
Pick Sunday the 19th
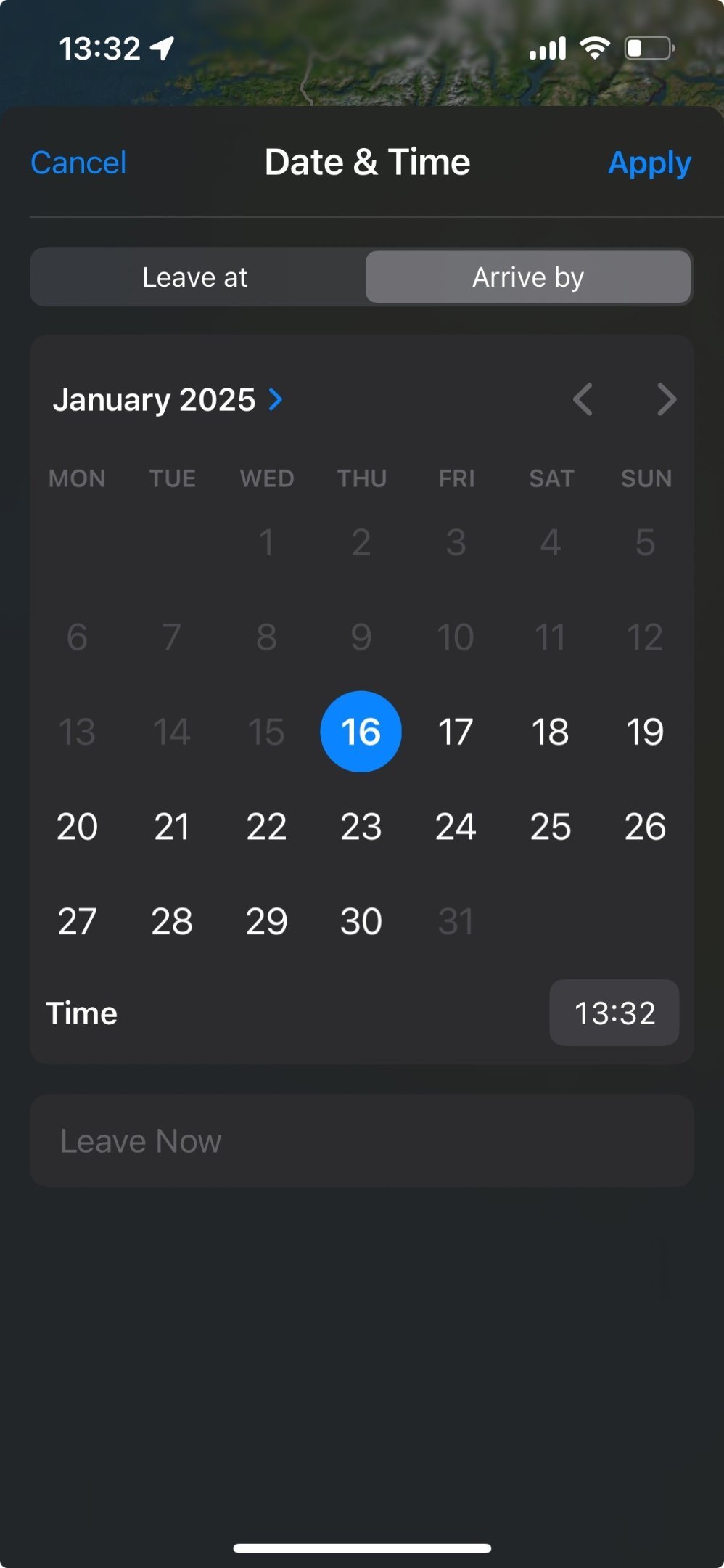(x=645, y=732)
